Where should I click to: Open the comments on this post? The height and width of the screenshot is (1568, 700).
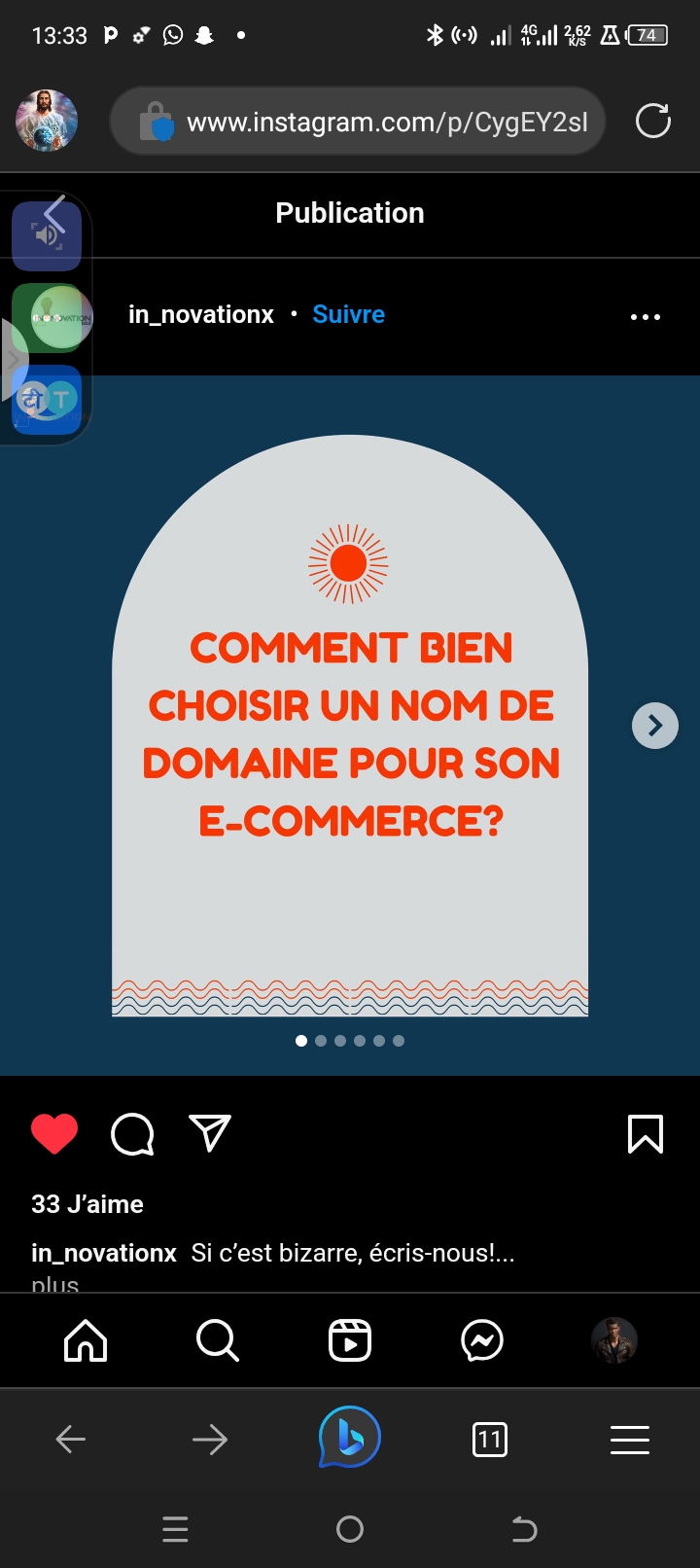point(132,1134)
